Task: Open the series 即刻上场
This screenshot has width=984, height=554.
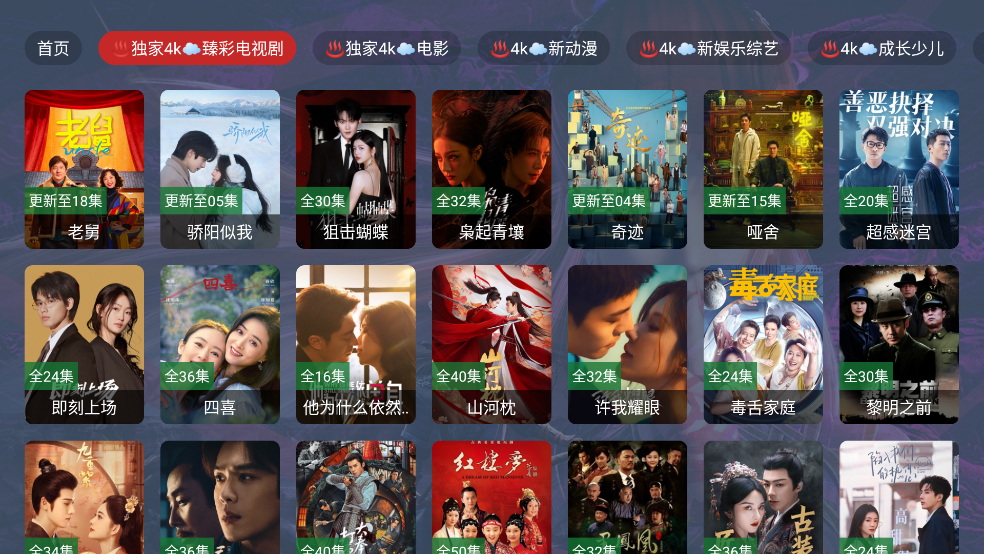Action: coord(84,343)
